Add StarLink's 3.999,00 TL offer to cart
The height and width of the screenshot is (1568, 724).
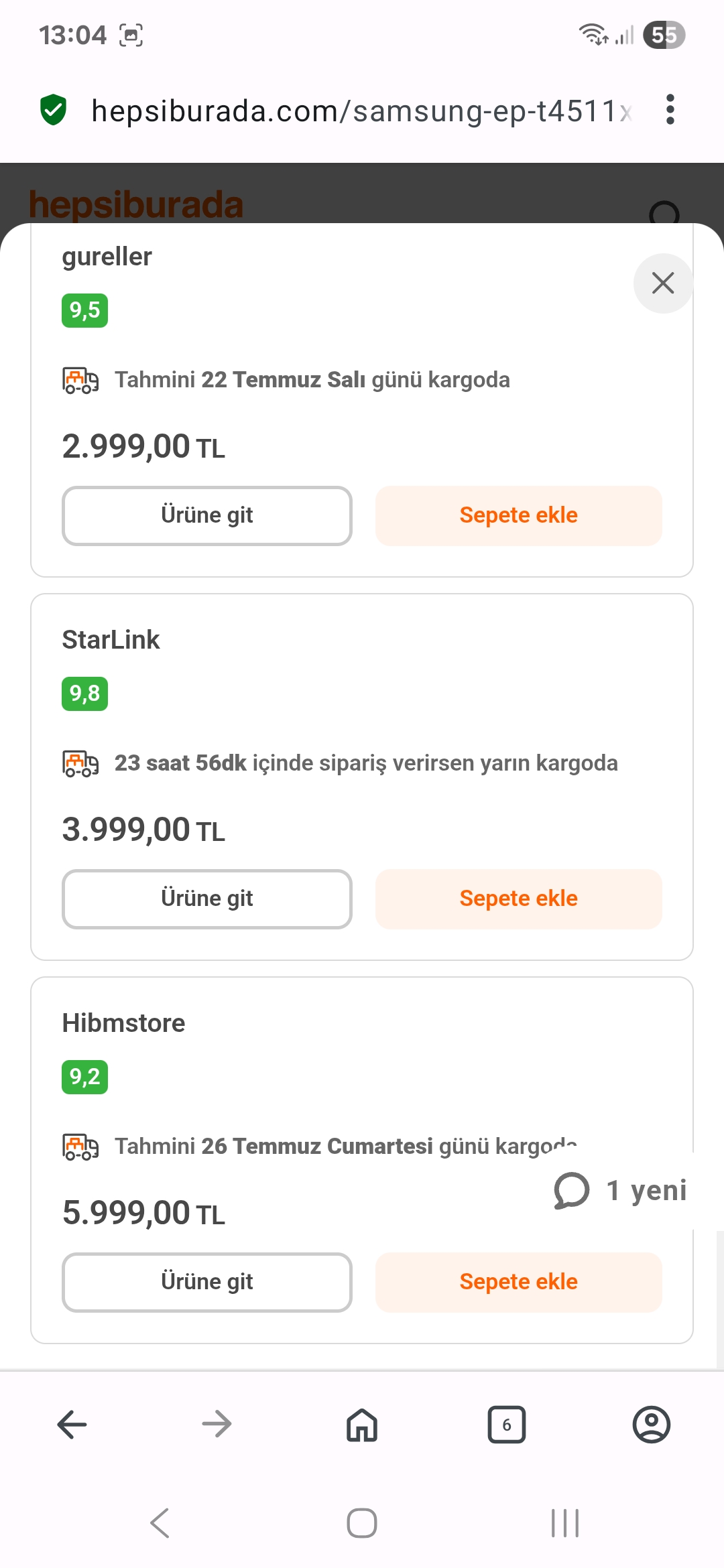pos(518,899)
